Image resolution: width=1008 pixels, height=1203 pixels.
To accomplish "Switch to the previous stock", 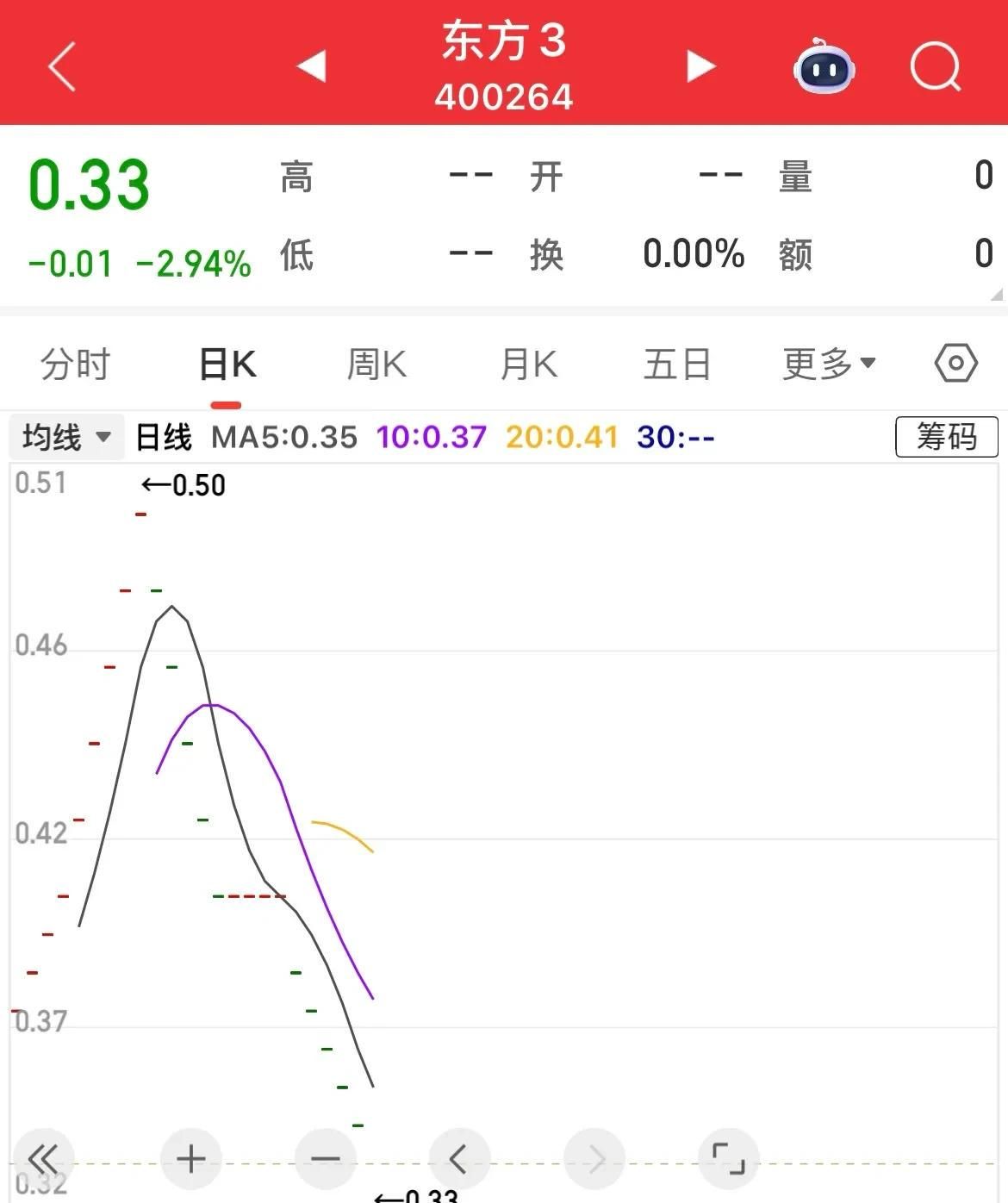I will (311, 66).
